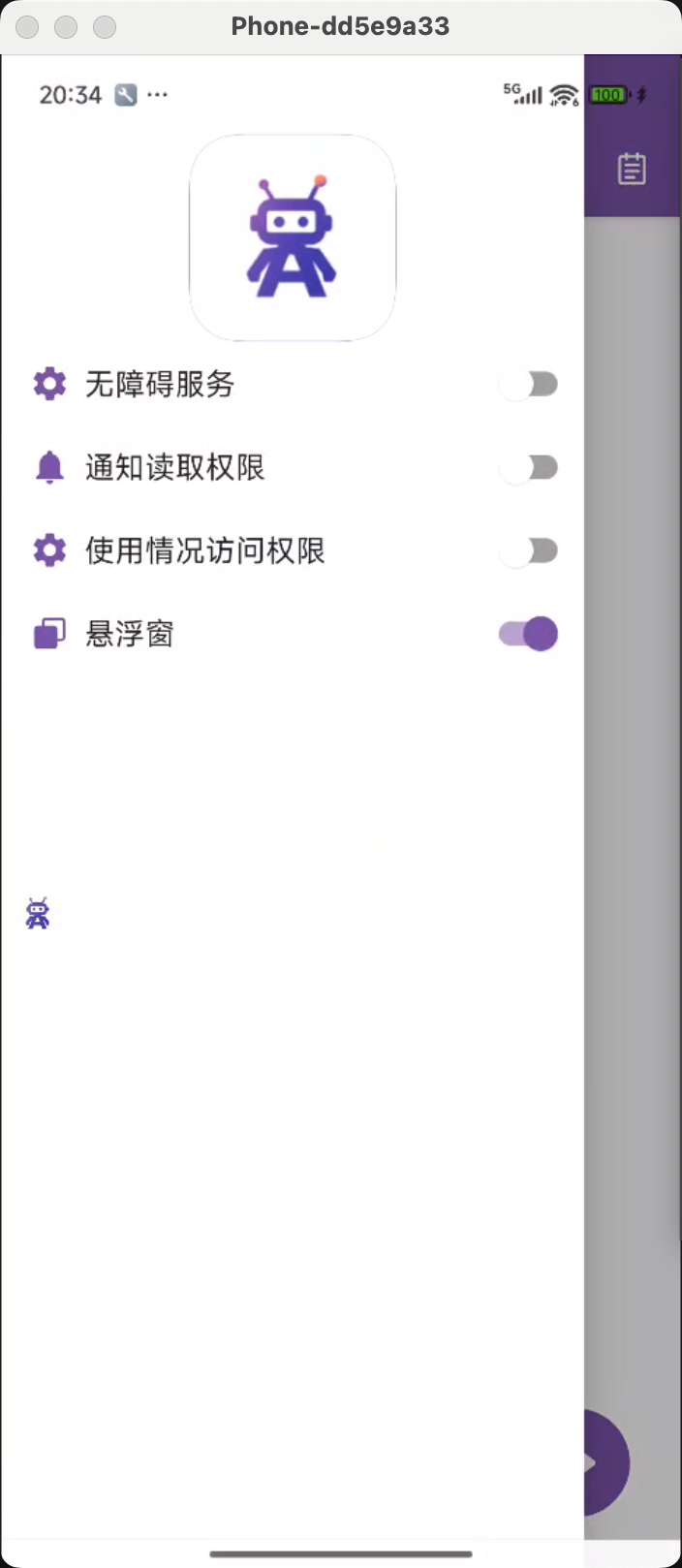The height and width of the screenshot is (1568, 682).
Task: Disable the 悬浮窗 toggle
Action: point(528,635)
